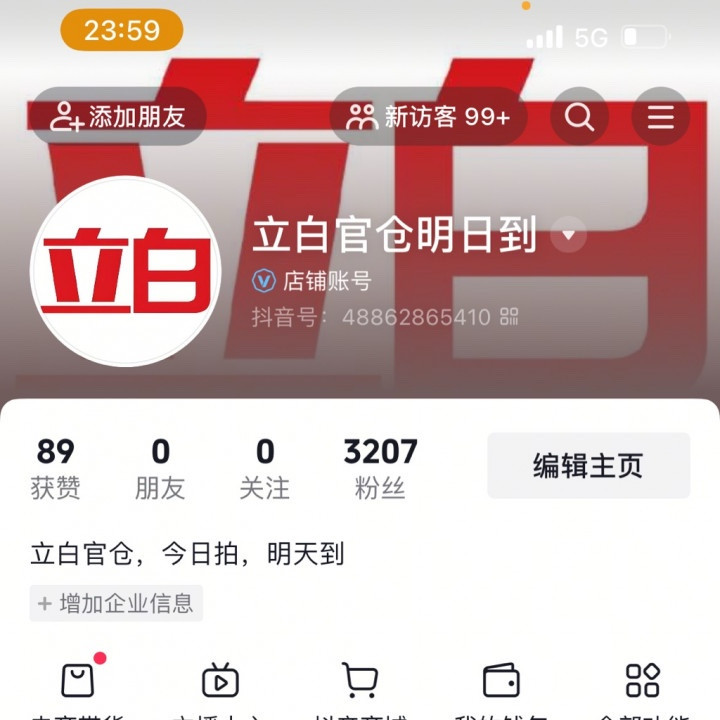Tap 编辑主页 to edit the profile
Viewport: 720px width, 720px height.
point(588,465)
